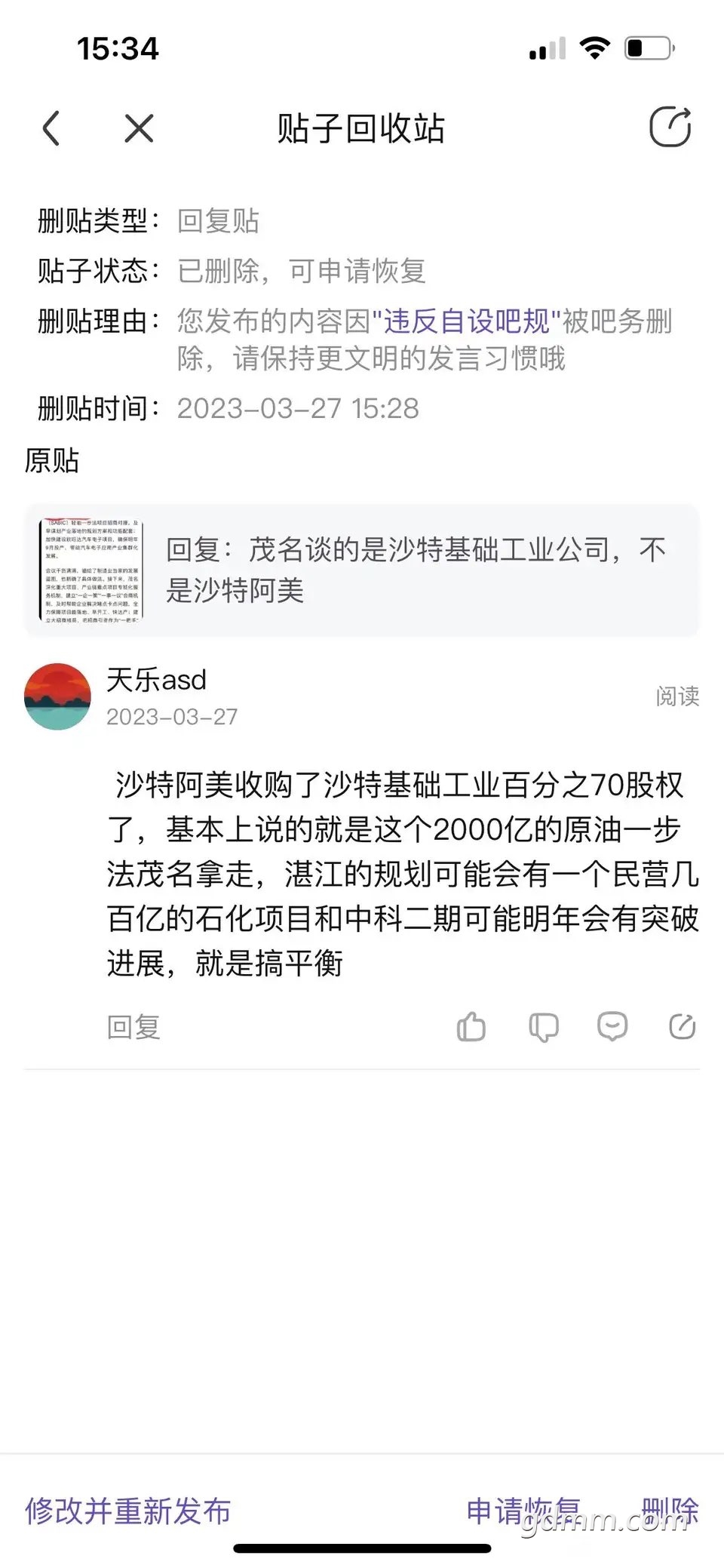Tap 删除 to permanently delete the post
This screenshot has height=1568, width=724.
[670, 1511]
